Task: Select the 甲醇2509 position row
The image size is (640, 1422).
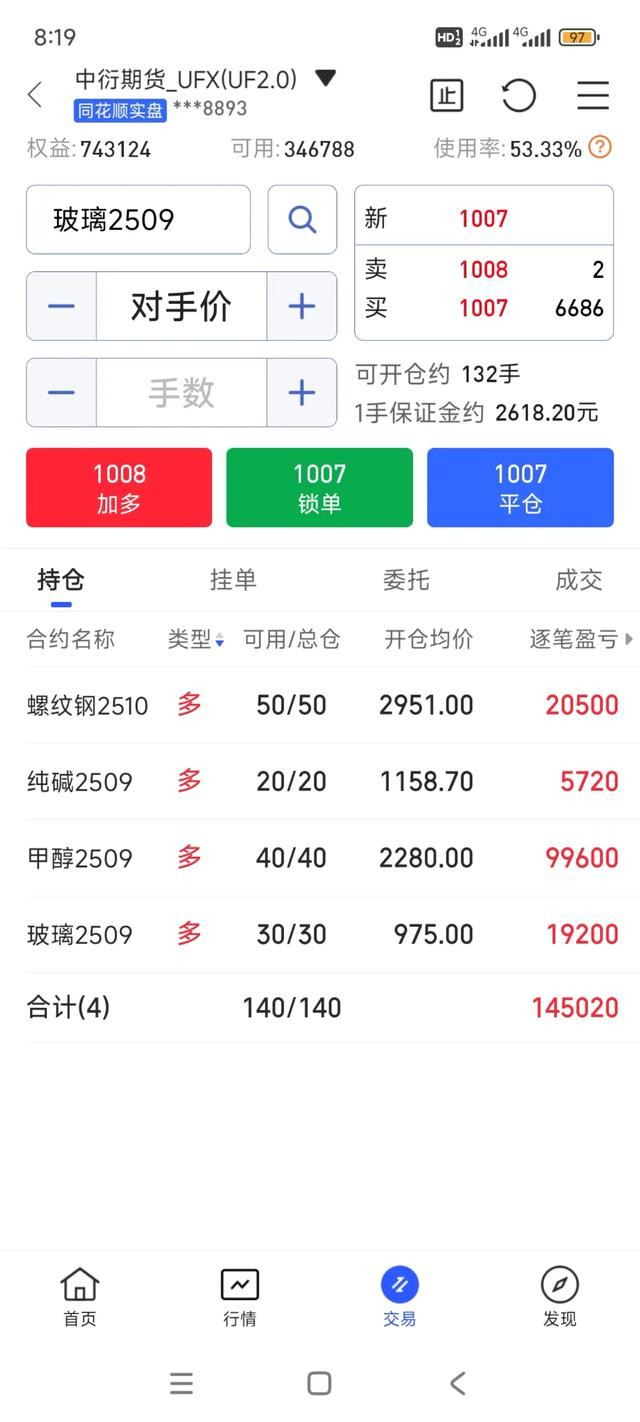Action: 320,858
